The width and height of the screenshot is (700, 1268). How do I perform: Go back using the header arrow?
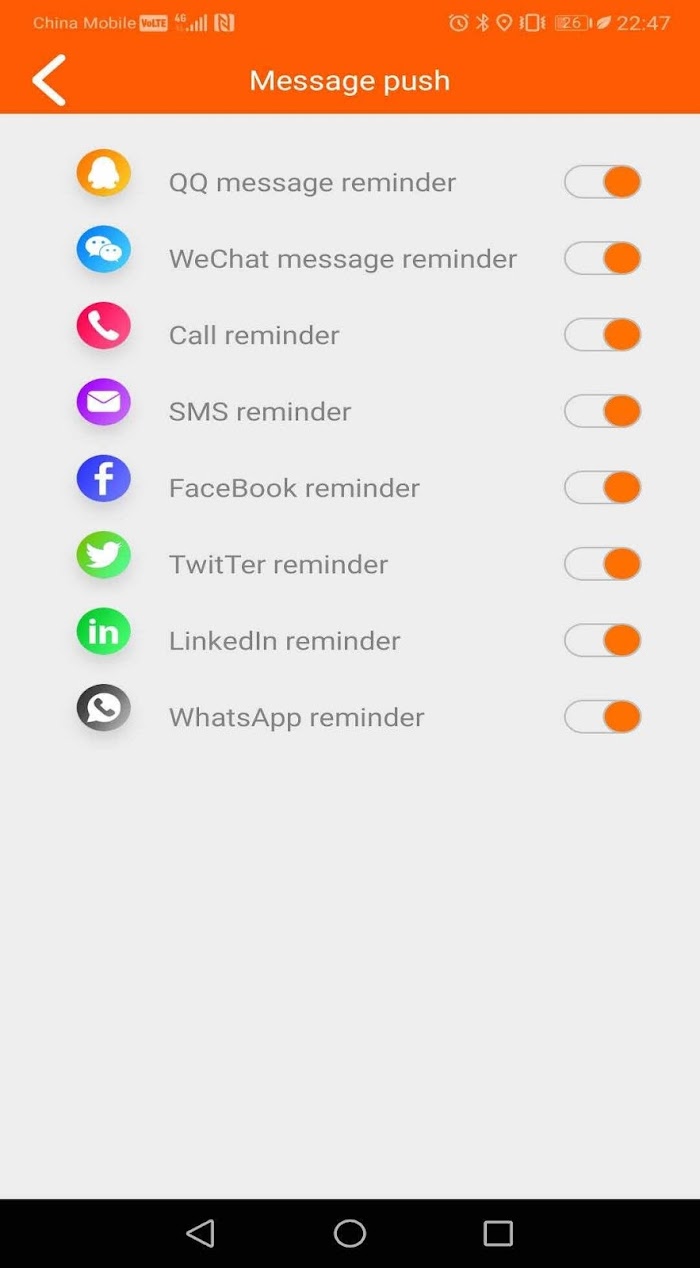[x=49, y=80]
